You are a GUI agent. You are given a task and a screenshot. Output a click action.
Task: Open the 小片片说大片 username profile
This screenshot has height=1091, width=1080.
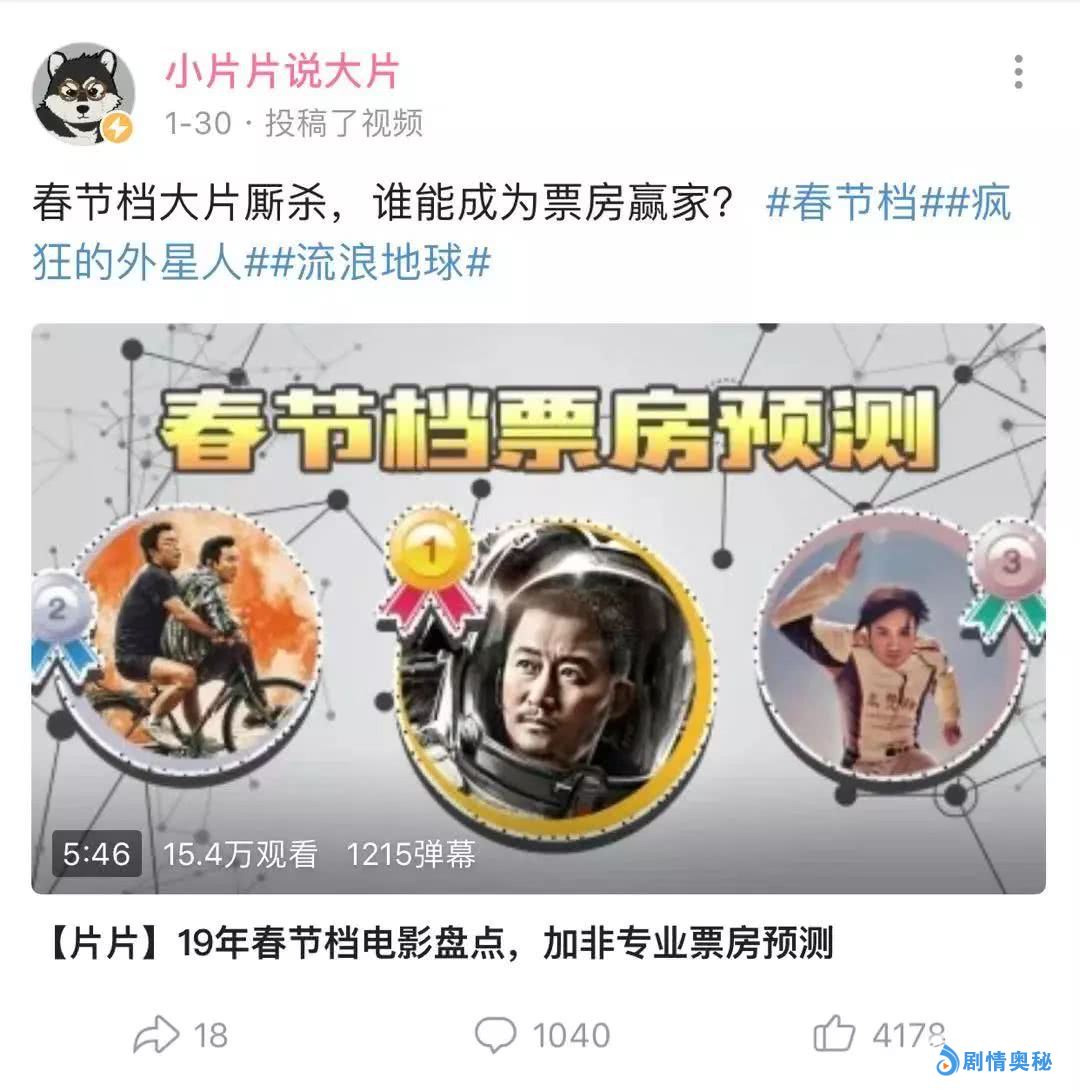click(x=282, y=72)
